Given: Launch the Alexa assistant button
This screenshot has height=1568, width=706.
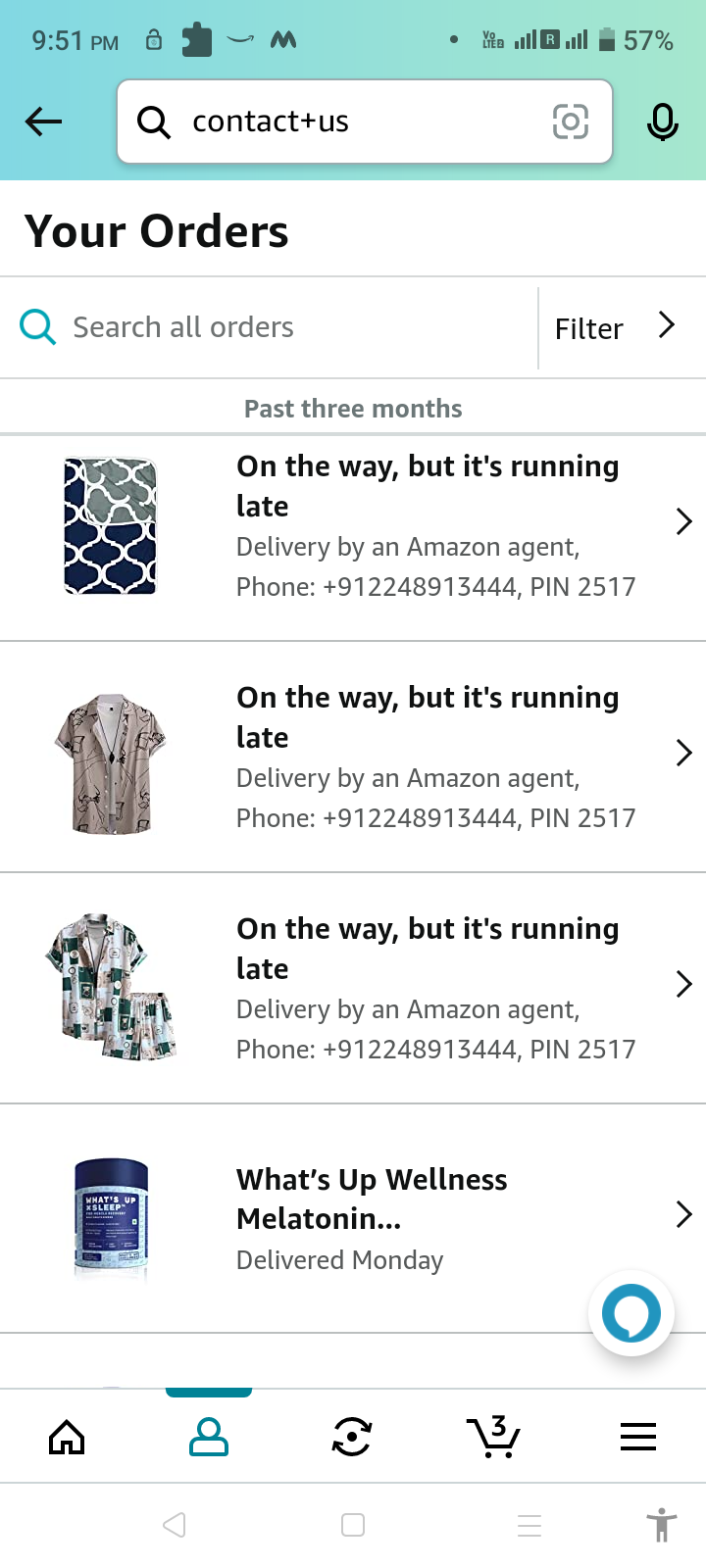Looking at the screenshot, I should pyautogui.click(x=631, y=1313).
